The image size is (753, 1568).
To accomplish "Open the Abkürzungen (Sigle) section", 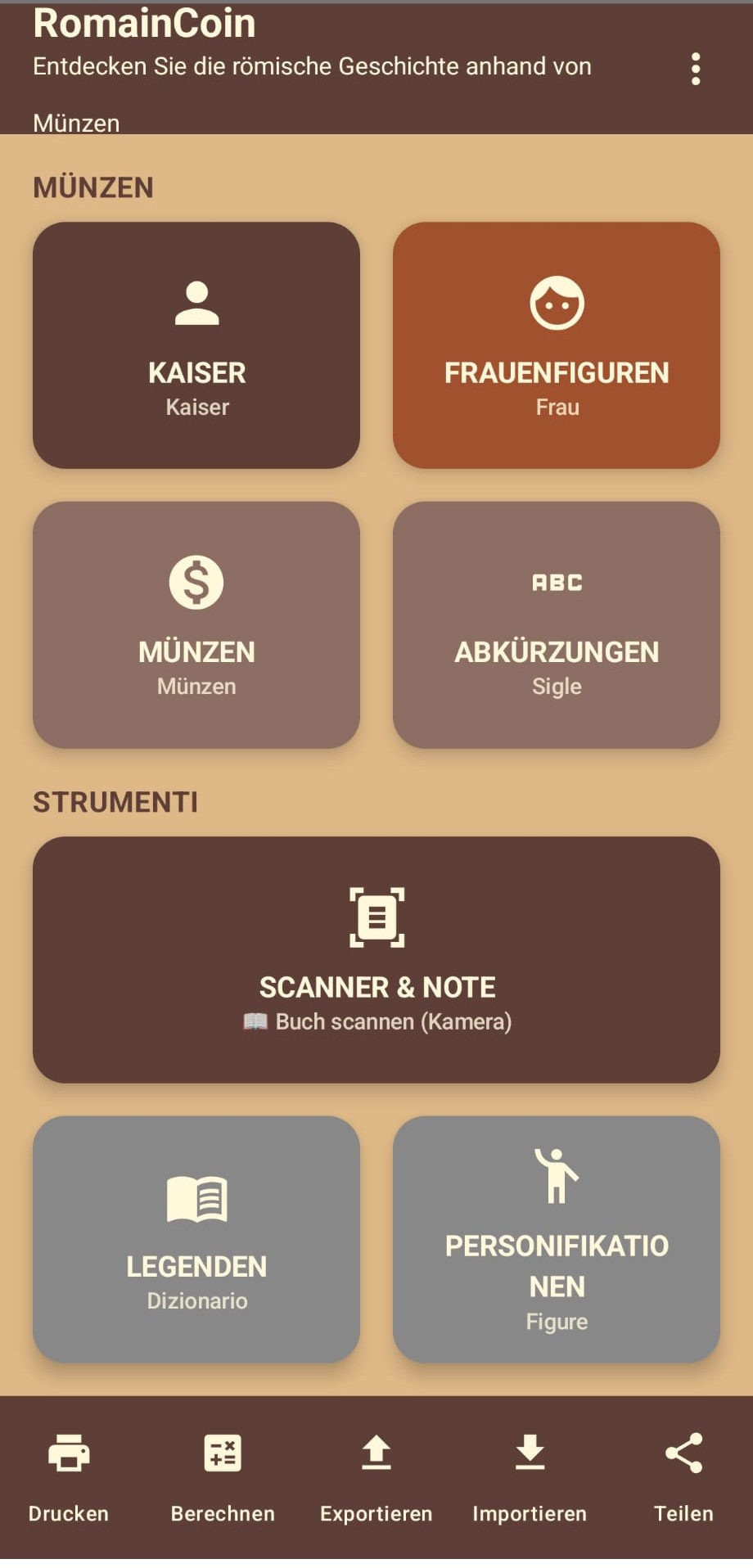I will (557, 624).
